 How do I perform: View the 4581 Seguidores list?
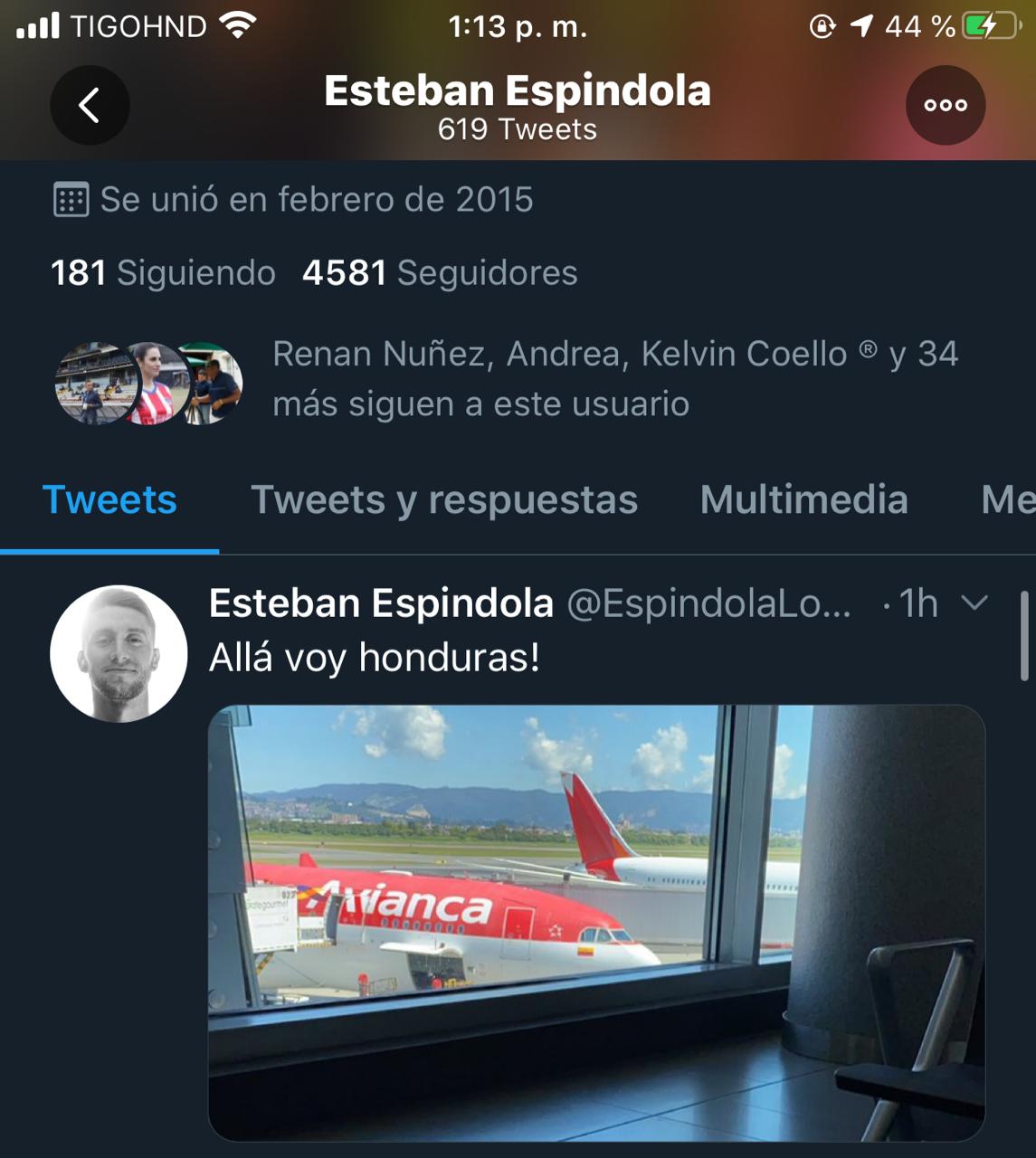pyautogui.click(x=440, y=273)
